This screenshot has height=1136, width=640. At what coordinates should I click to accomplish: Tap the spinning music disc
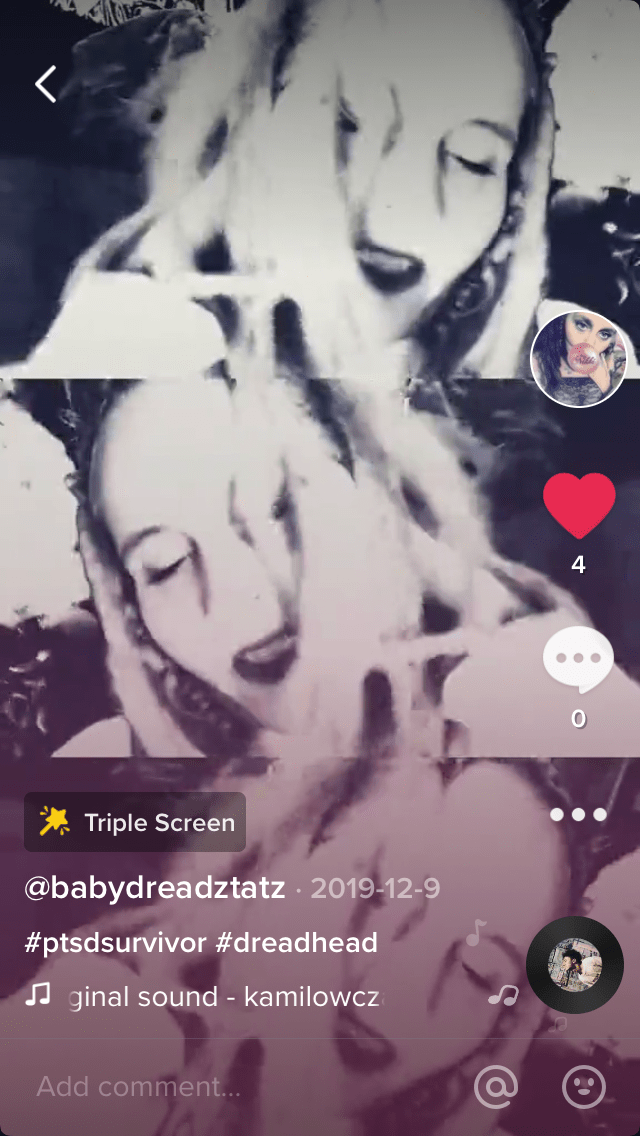[x=575, y=965]
